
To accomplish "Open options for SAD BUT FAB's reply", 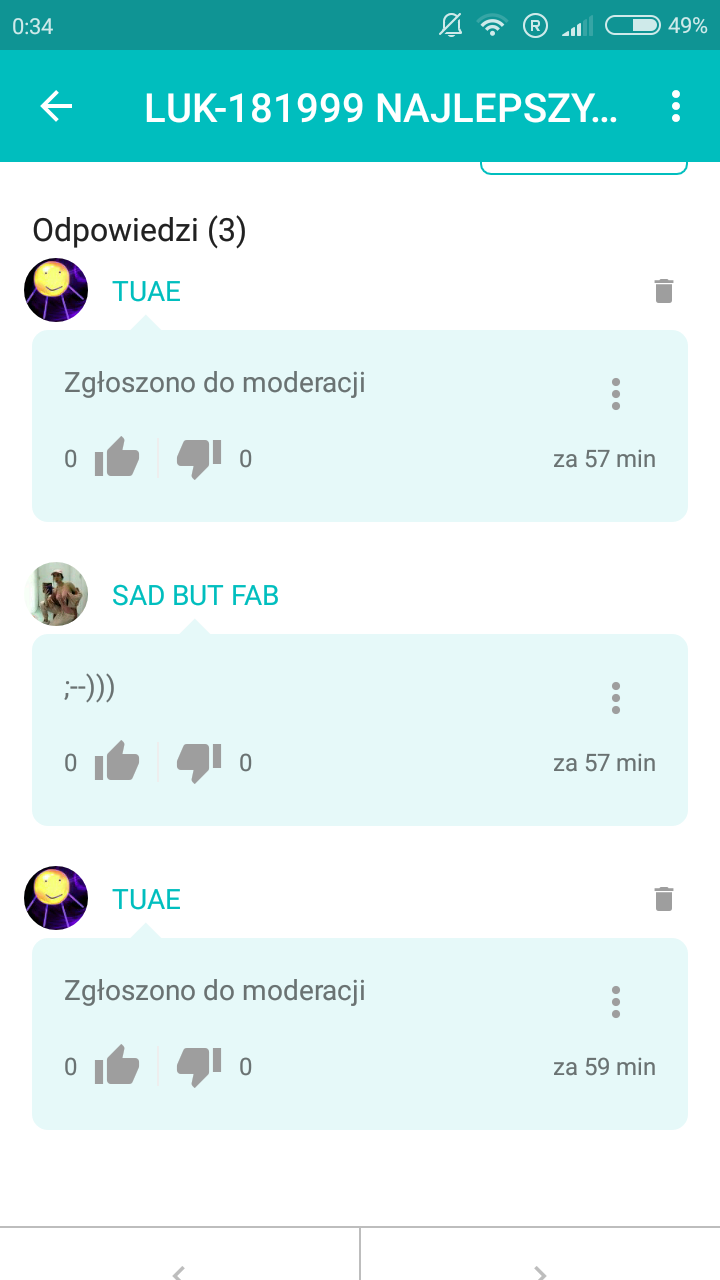I will pos(616,698).
